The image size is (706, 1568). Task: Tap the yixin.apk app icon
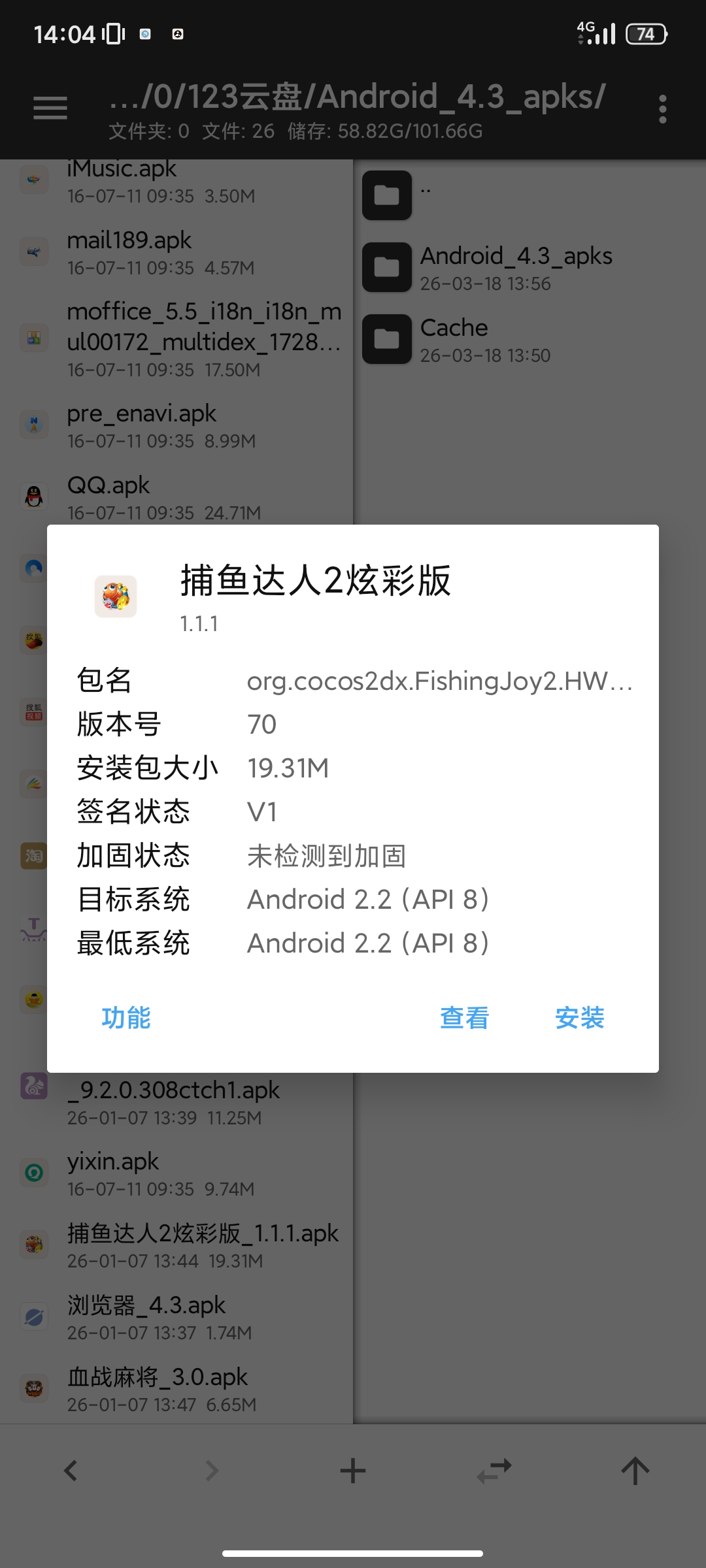(34, 1172)
